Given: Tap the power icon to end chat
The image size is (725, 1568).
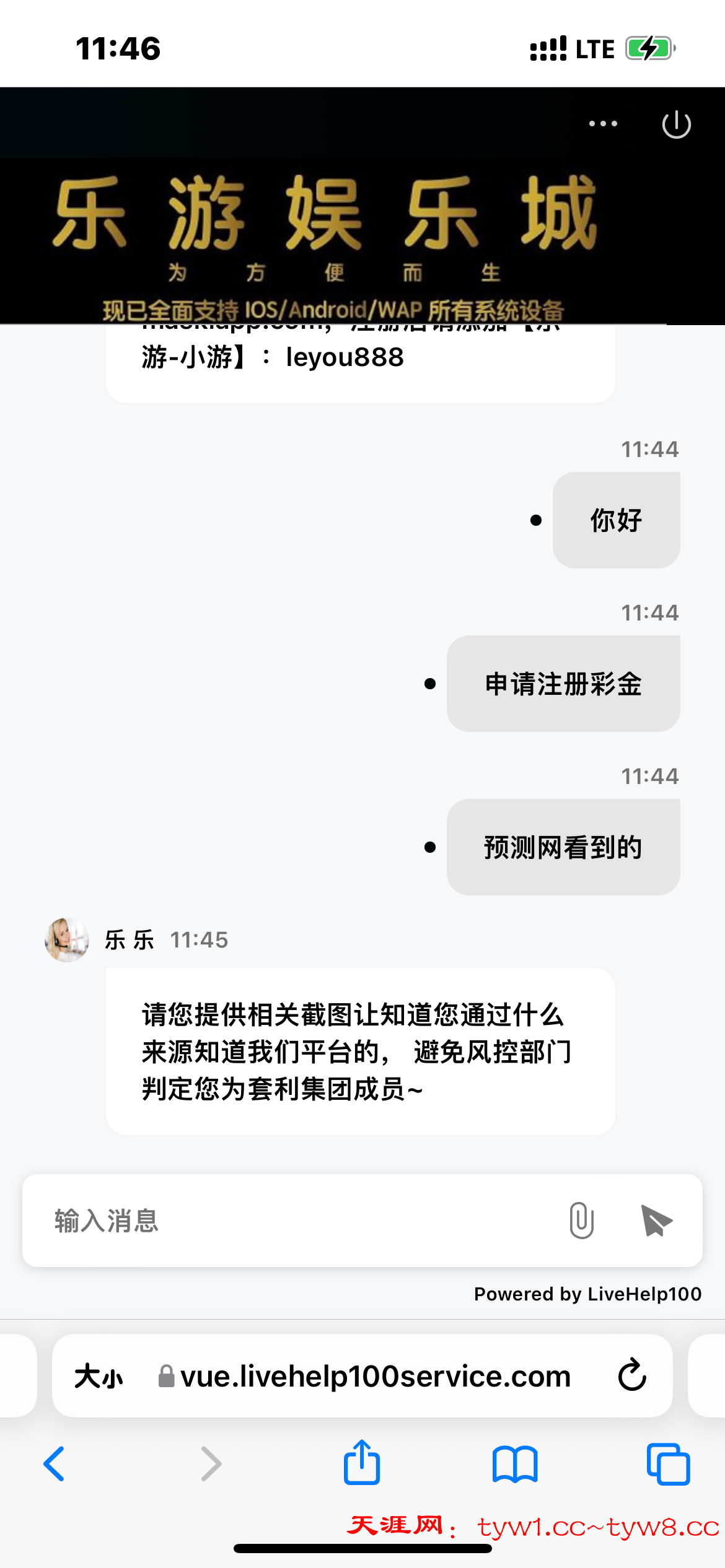Looking at the screenshot, I should click(676, 124).
